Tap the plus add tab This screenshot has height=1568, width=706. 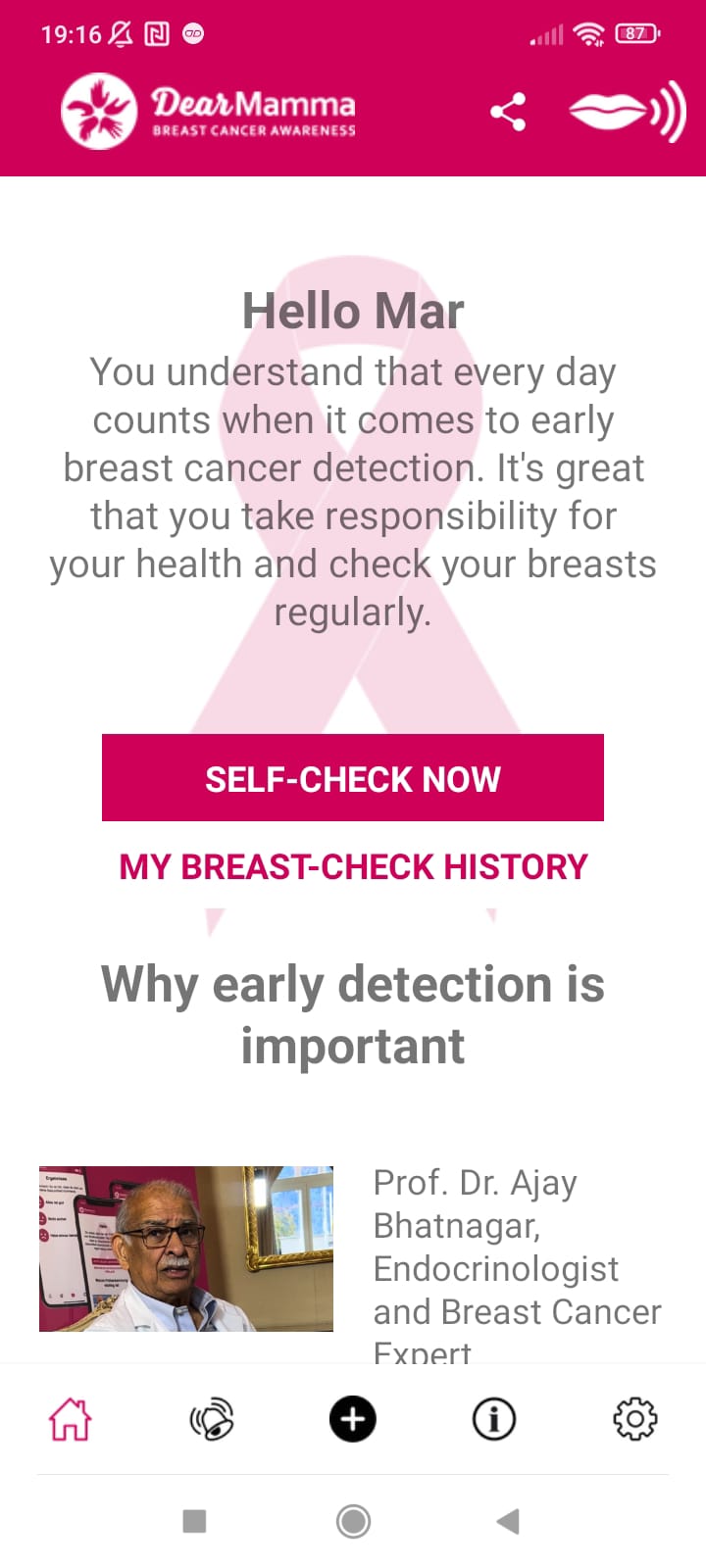pos(353,1419)
